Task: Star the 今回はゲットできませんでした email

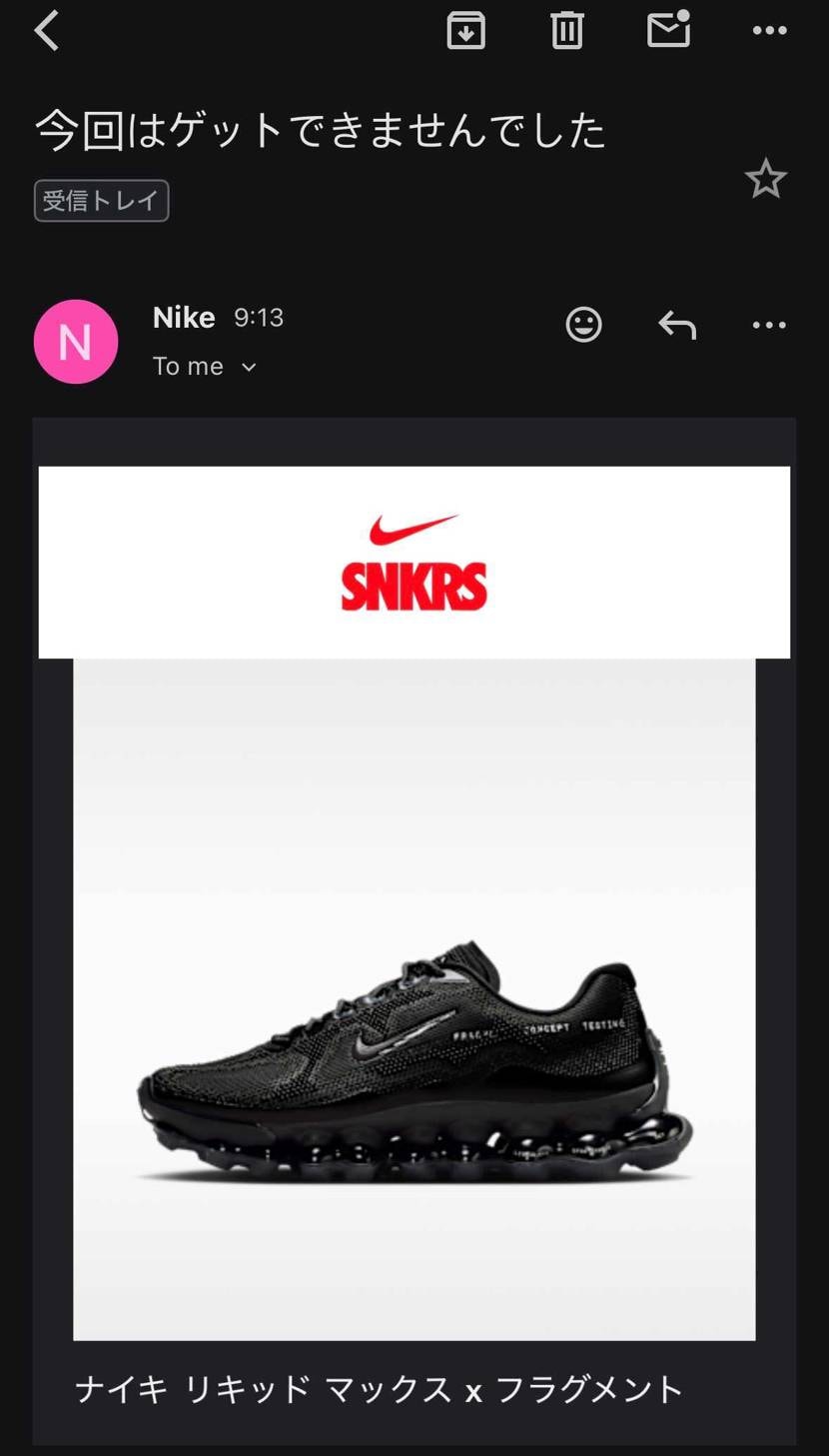Action: (766, 178)
